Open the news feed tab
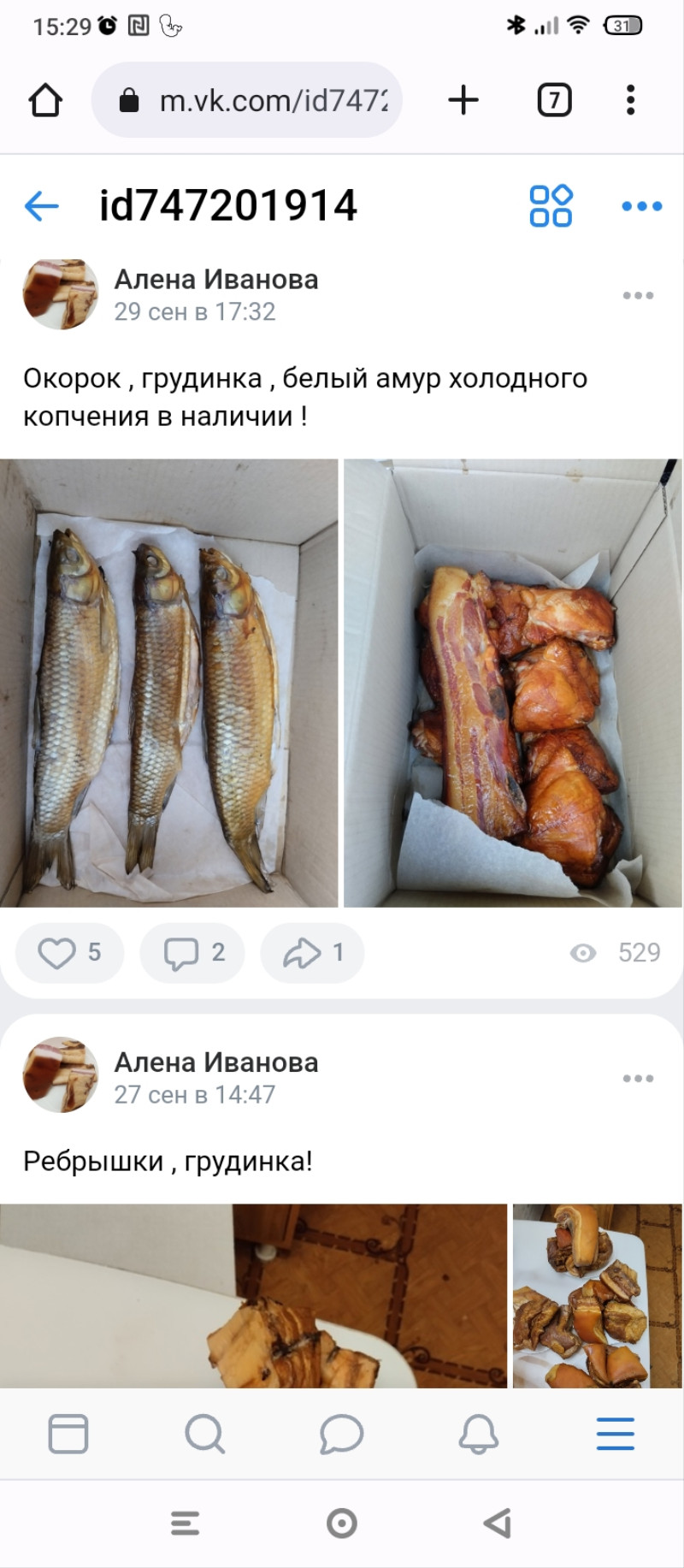Image resolution: width=684 pixels, height=1568 pixels. [68, 1435]
